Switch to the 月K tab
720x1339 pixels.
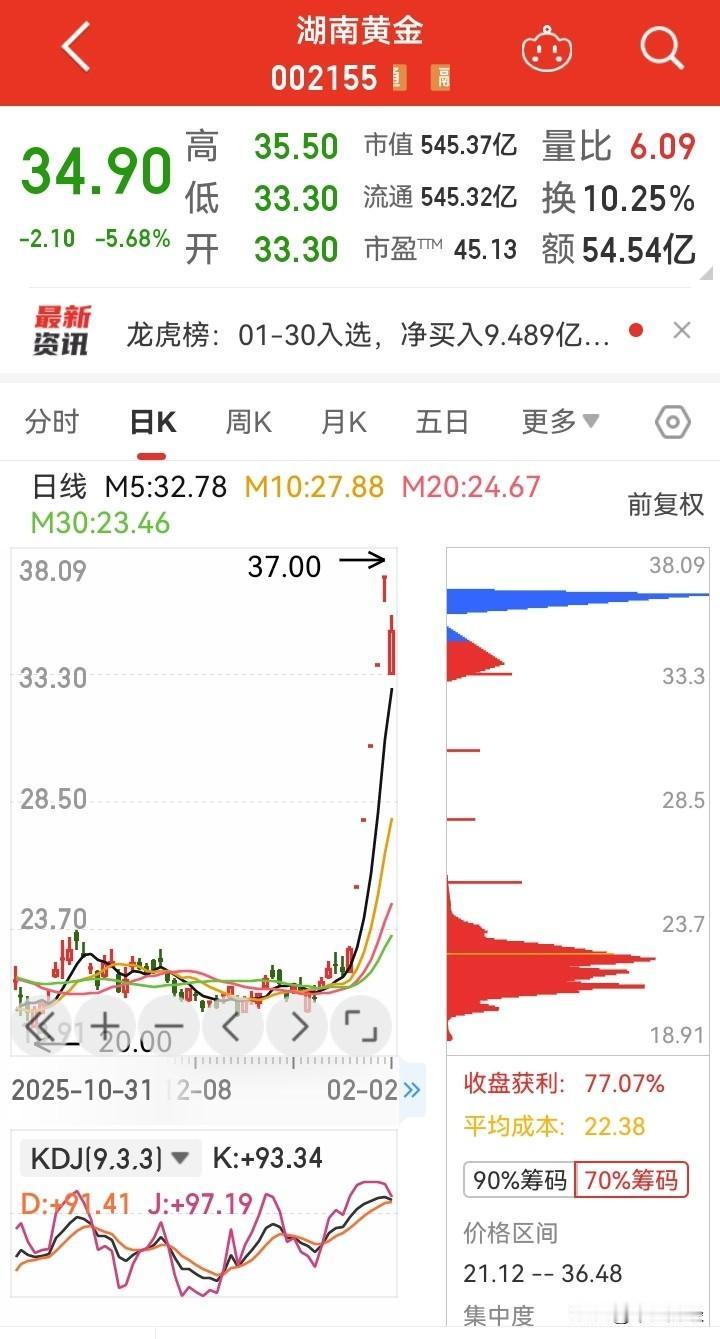[x=344, y=422]
